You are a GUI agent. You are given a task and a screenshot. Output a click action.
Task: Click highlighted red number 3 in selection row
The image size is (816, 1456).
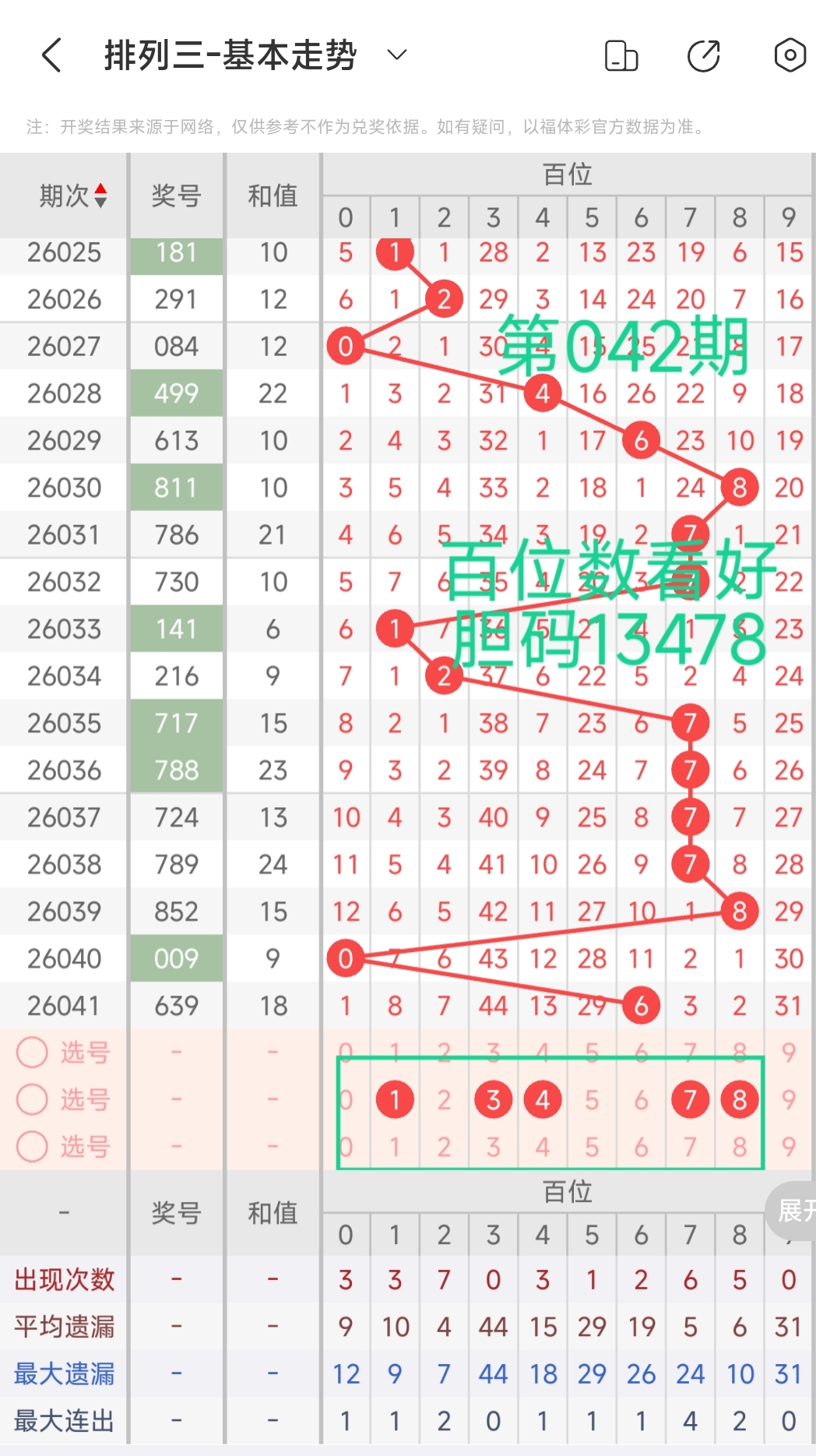[493, 1099]
